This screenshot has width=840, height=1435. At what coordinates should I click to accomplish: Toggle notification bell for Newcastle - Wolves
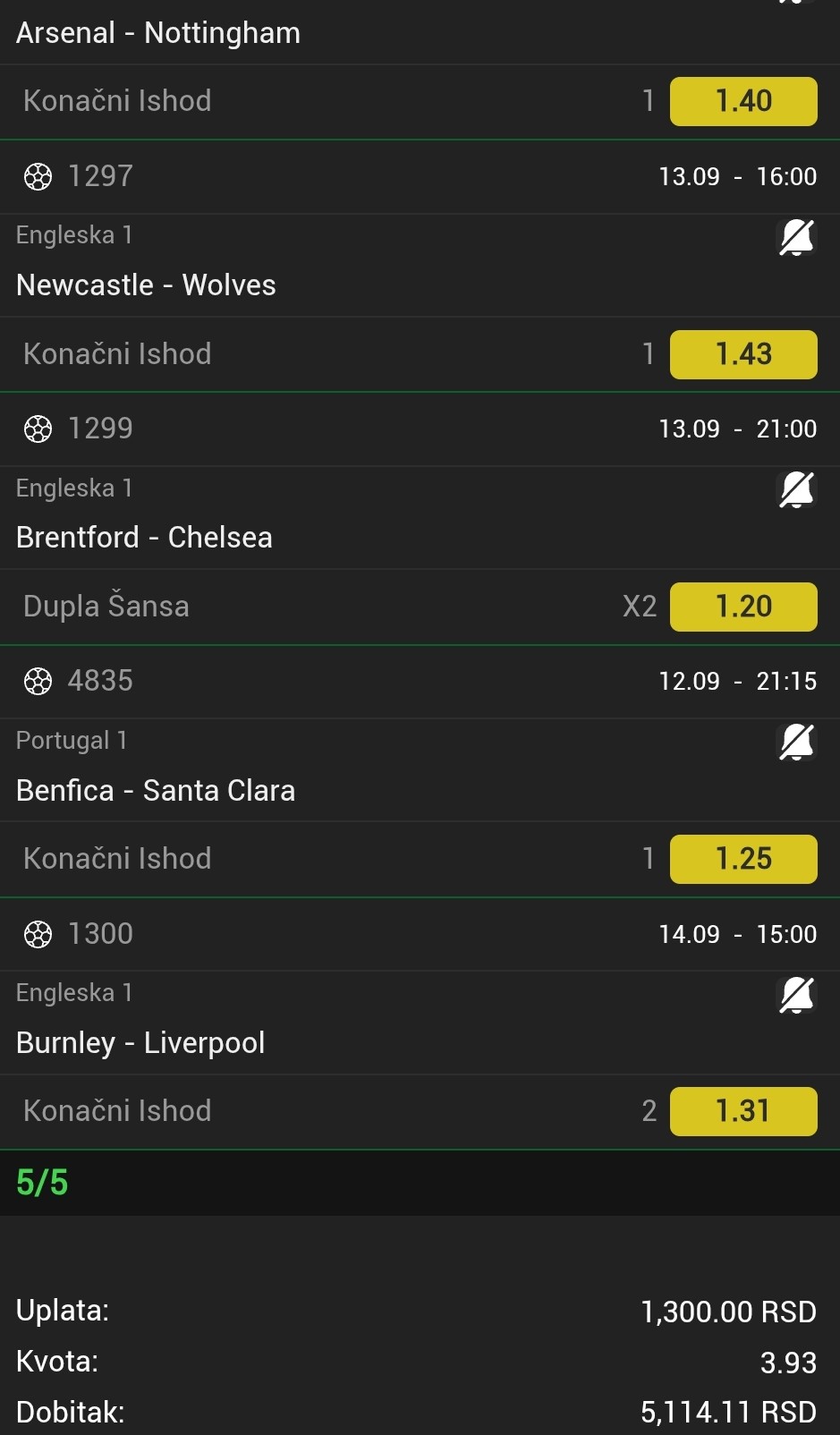coord(796,237)
